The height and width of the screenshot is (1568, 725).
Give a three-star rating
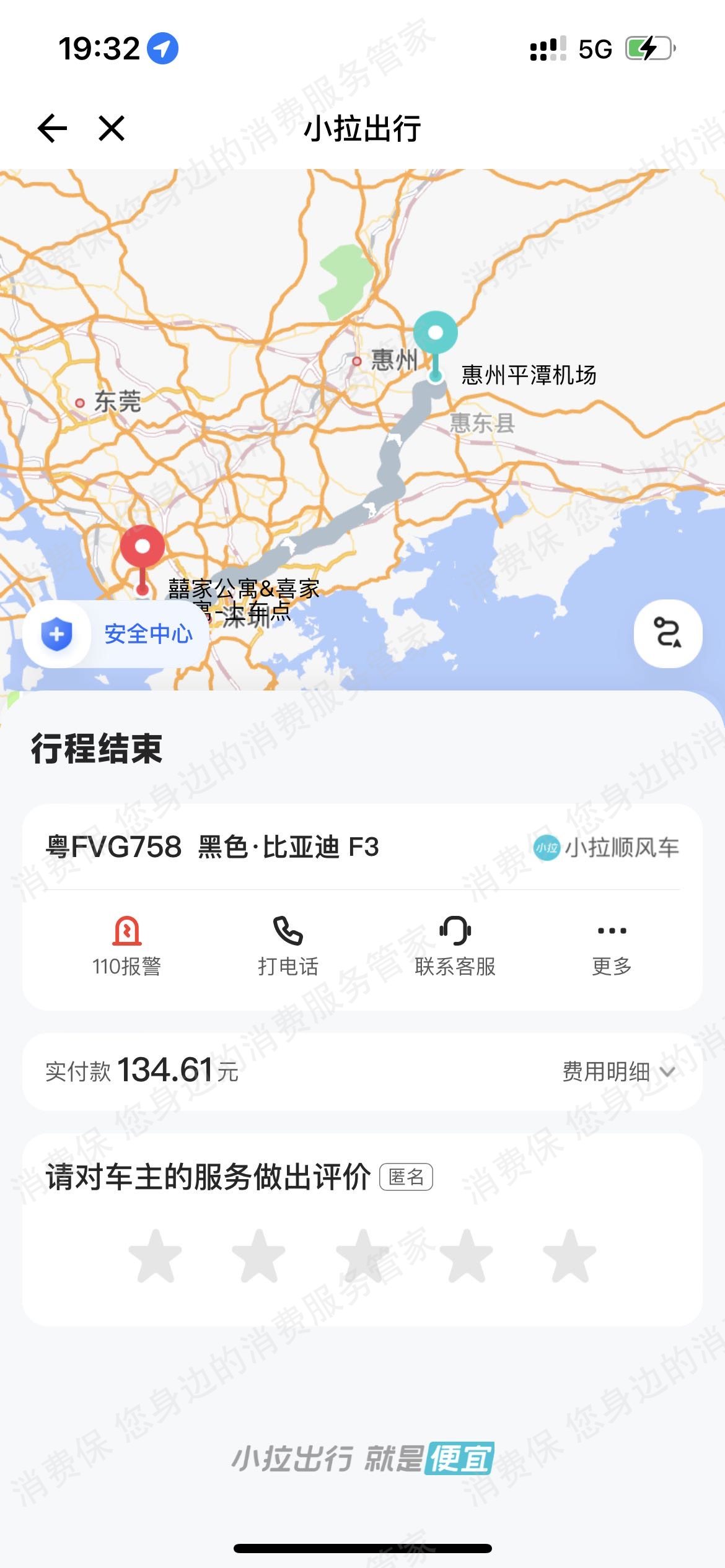pos(362,1255)
